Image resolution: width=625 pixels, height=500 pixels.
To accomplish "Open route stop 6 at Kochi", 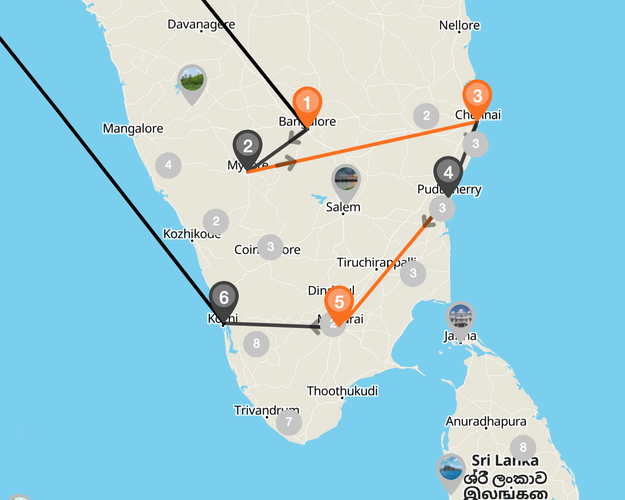I will click(224, 297).
